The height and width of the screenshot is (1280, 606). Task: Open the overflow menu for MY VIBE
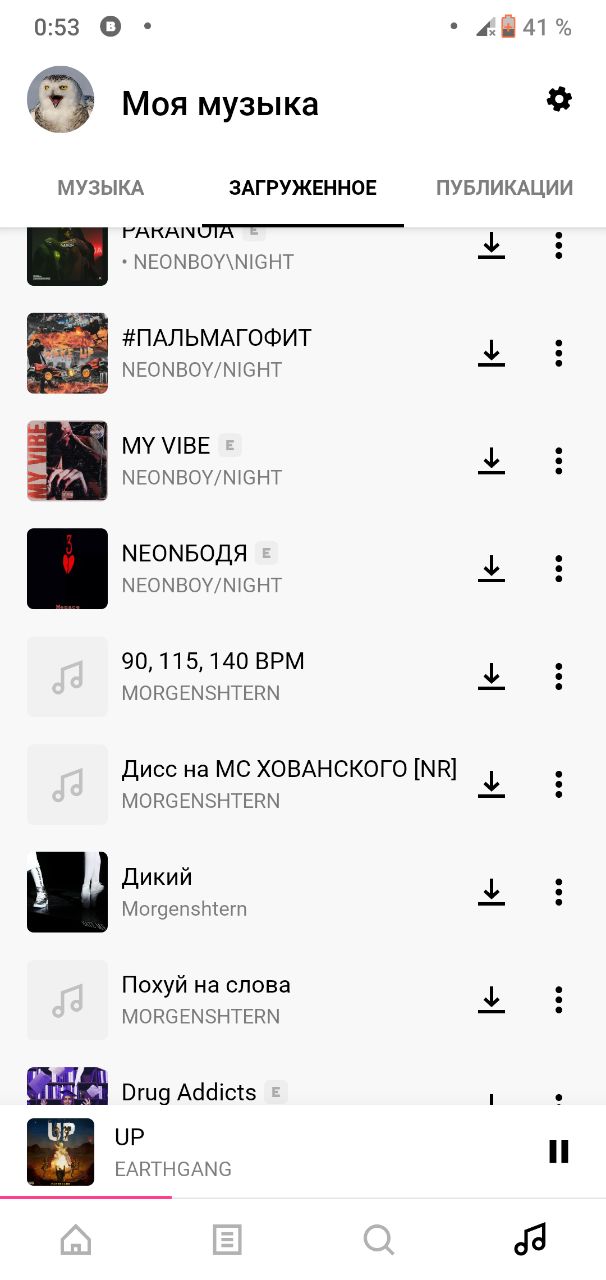click(x=559, y=461)
